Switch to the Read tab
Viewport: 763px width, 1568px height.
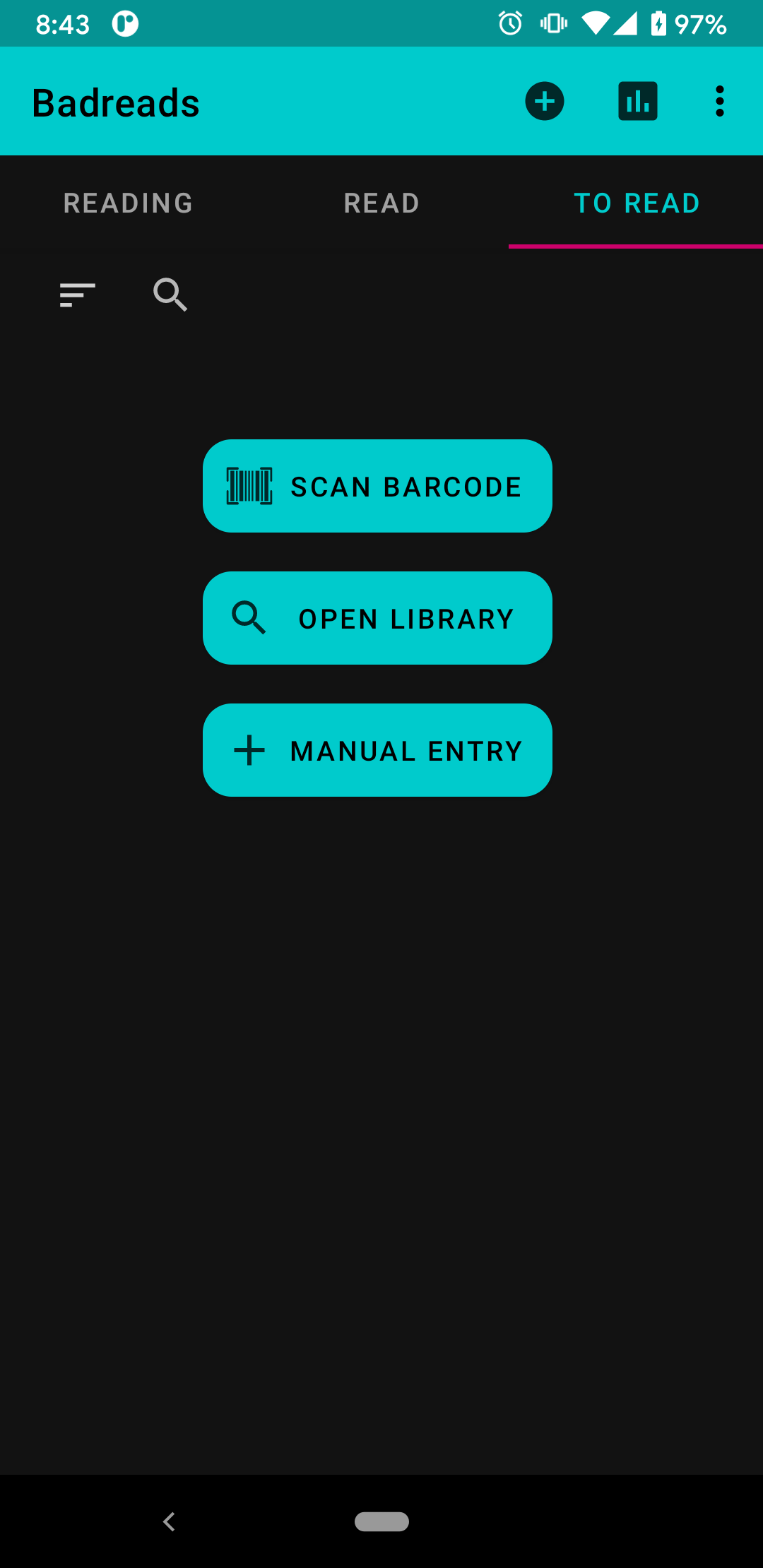coord(381,203)
